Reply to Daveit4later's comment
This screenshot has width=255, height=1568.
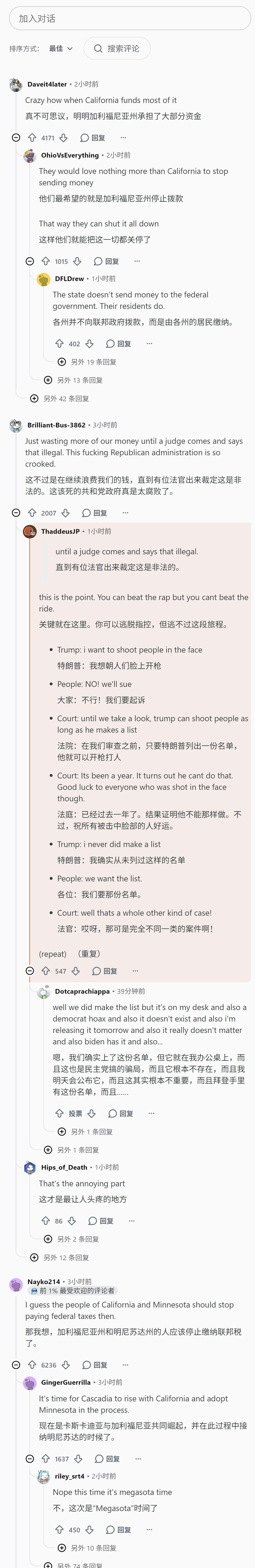click(93, 138)
